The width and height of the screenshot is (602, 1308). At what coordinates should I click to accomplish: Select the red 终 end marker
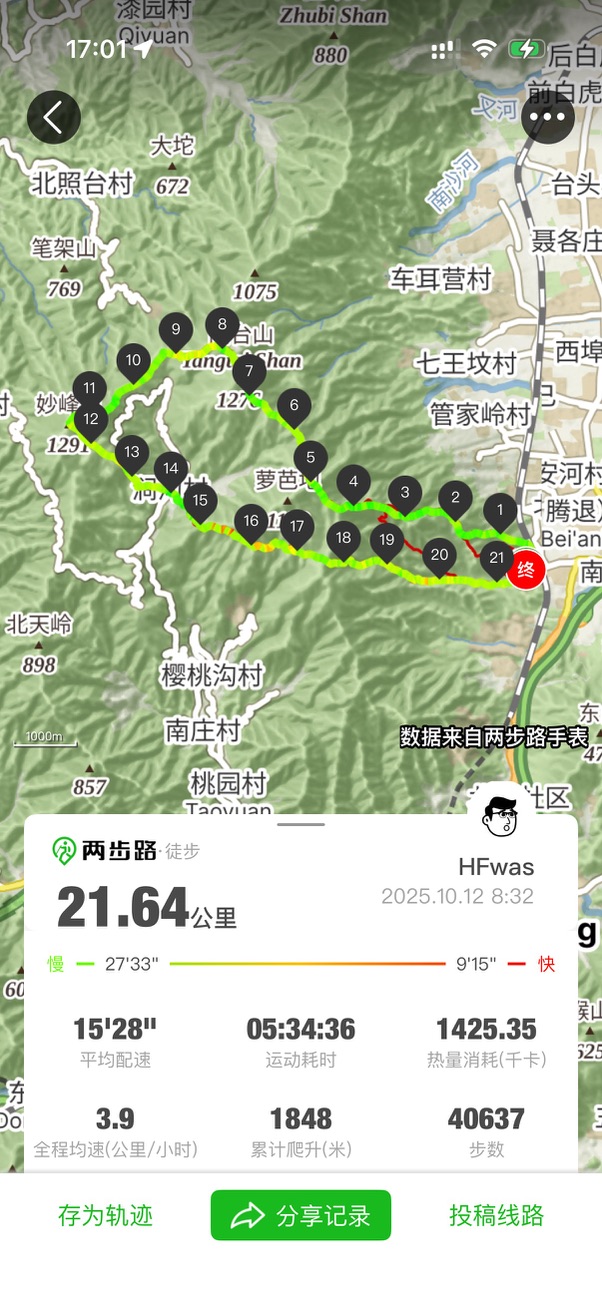coord(526,571)
